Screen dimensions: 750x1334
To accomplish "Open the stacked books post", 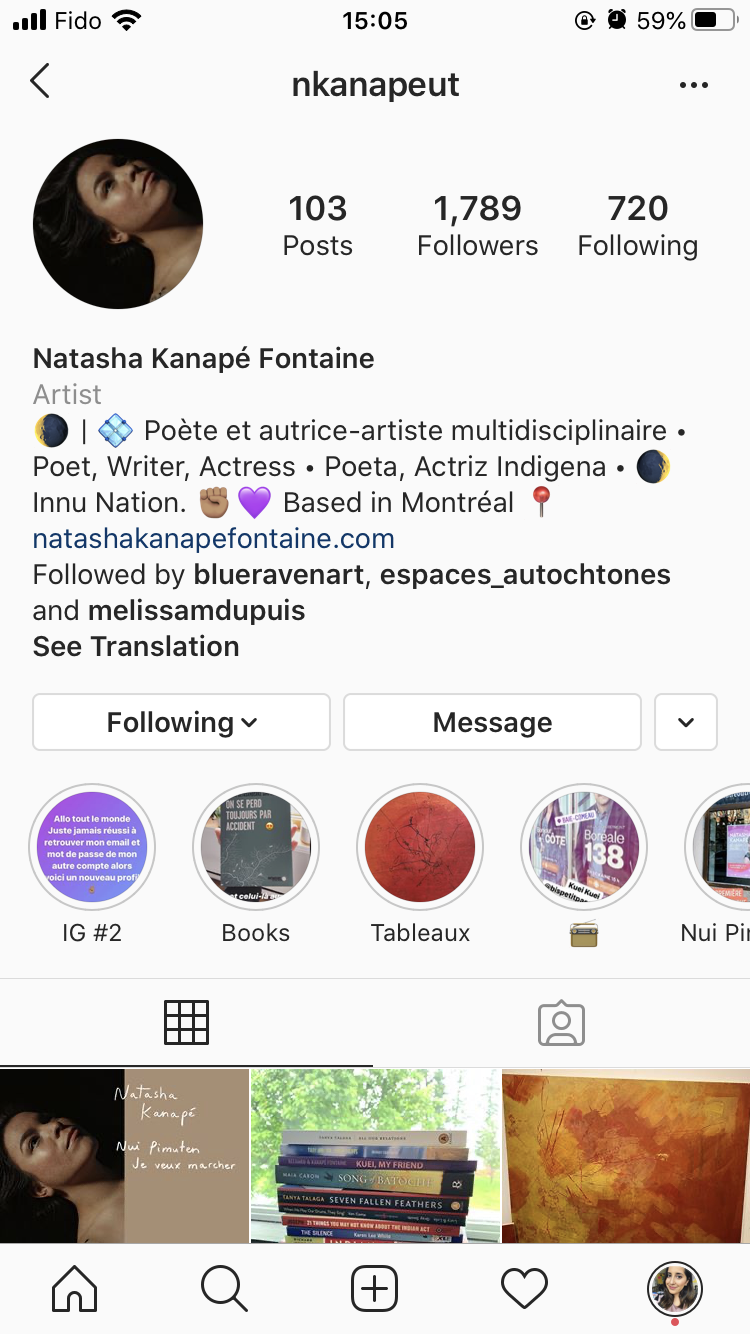I will 375,1156.
